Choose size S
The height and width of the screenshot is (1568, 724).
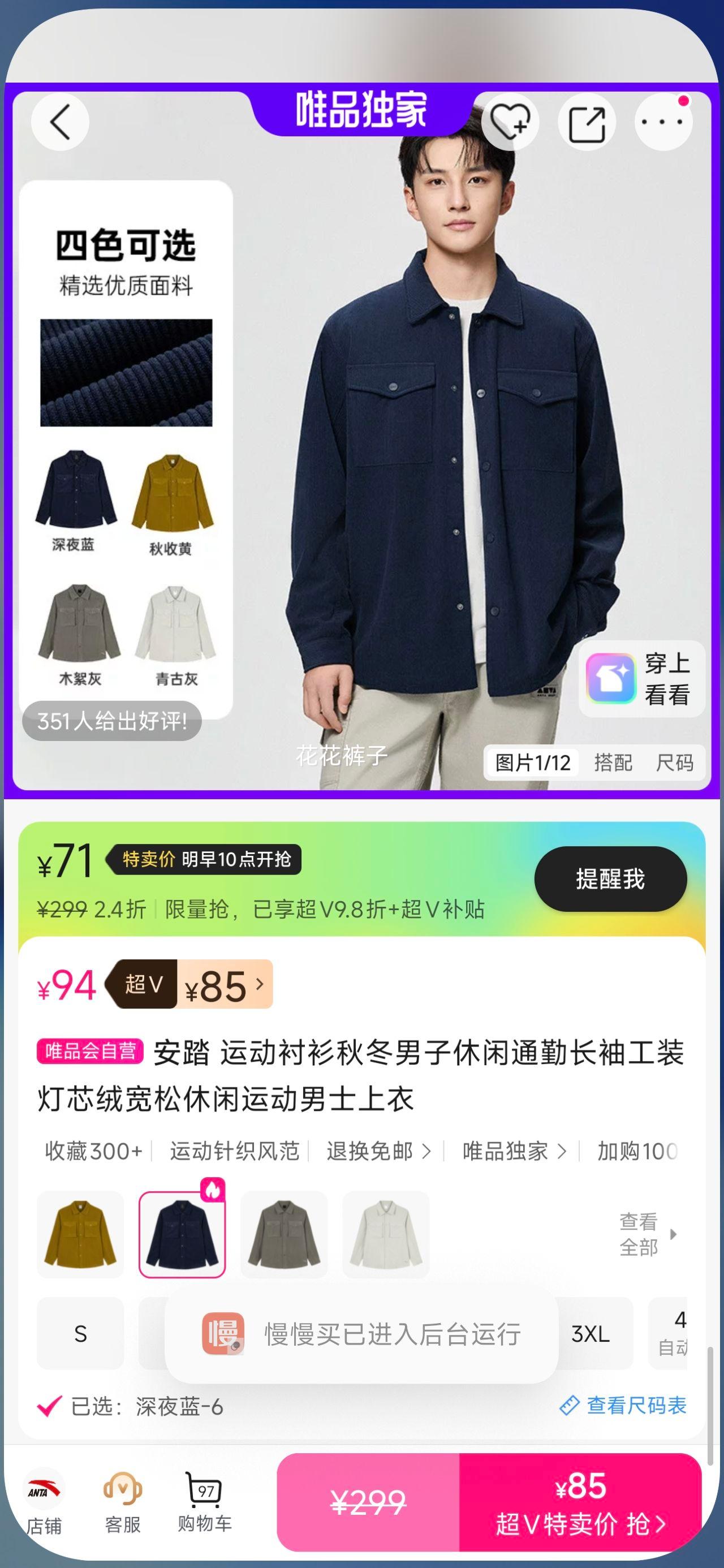[x=80, y=1334]
